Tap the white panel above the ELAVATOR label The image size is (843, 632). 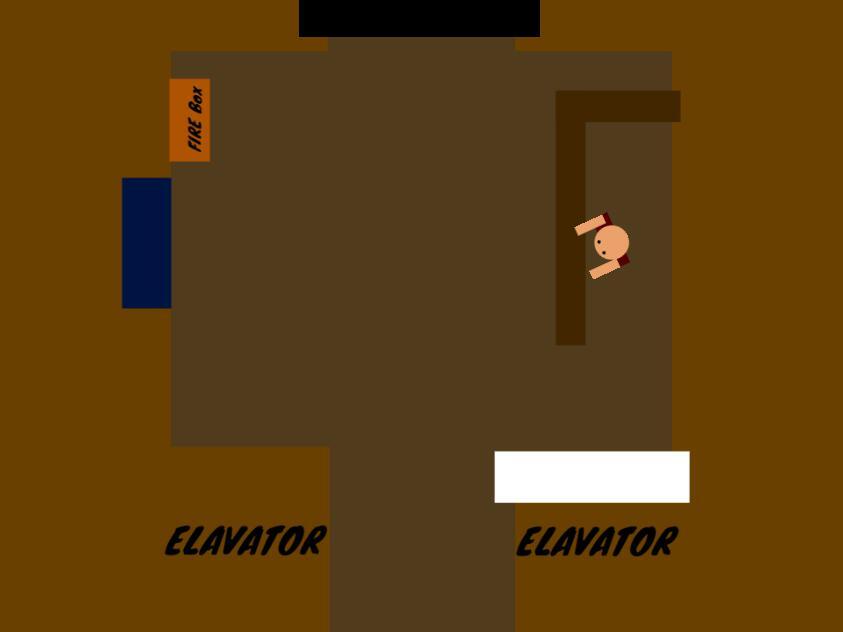click(x=591, y=477)
